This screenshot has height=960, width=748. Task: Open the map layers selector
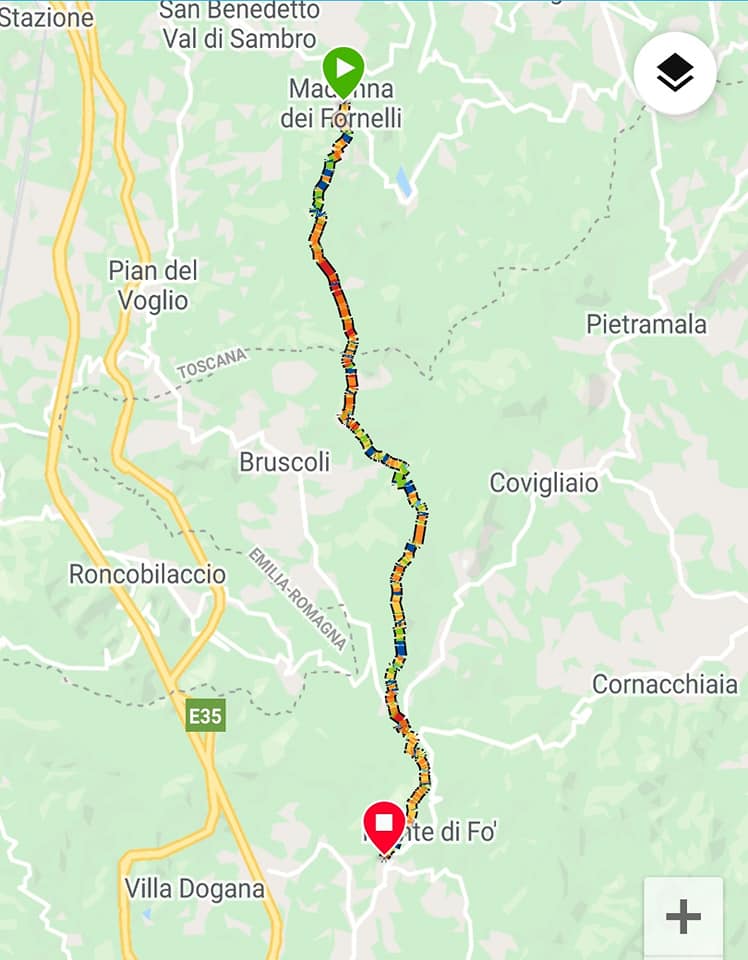[x=675, y=73]
